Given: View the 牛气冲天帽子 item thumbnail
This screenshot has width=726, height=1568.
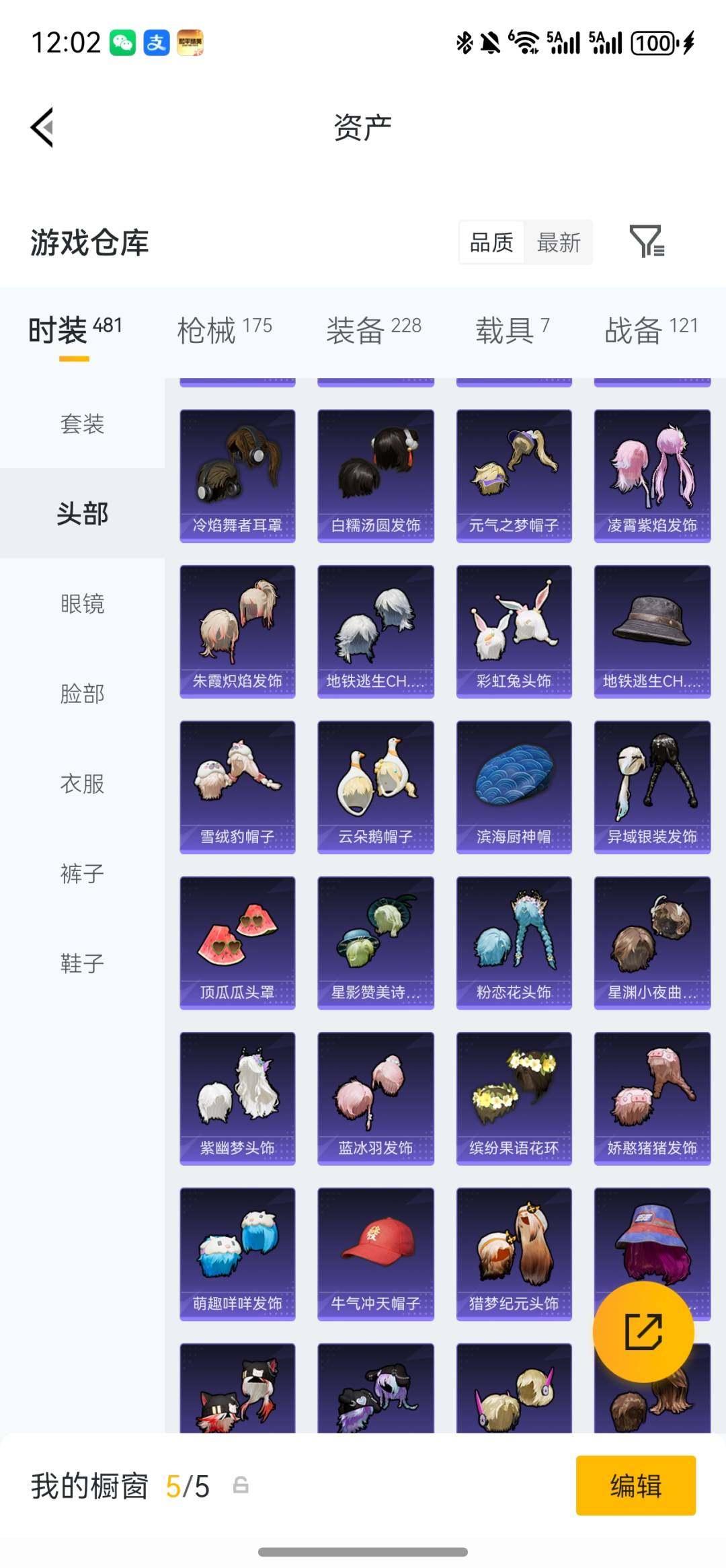Looking at the screenshot, I should point(375,1254).
